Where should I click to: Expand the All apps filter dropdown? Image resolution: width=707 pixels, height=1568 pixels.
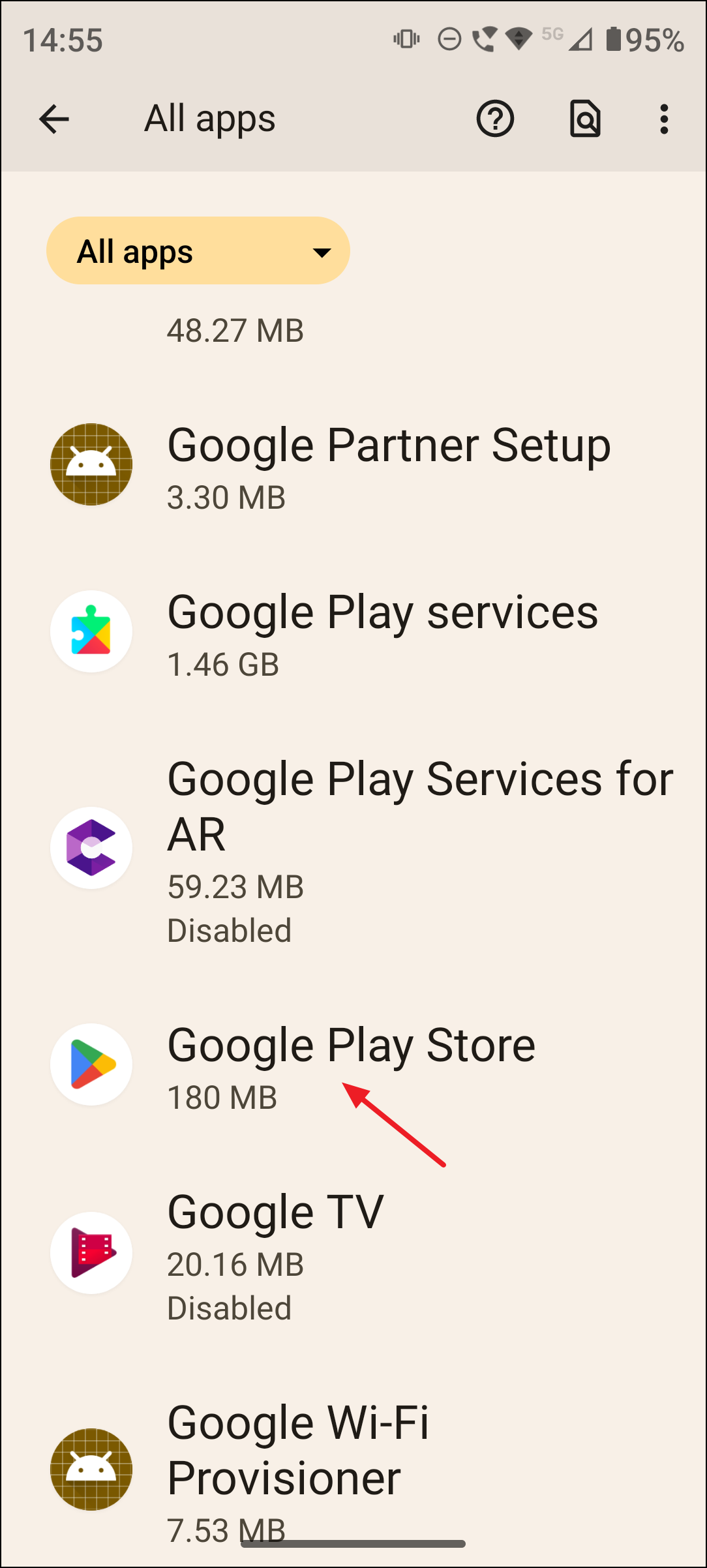pos(198,251)
